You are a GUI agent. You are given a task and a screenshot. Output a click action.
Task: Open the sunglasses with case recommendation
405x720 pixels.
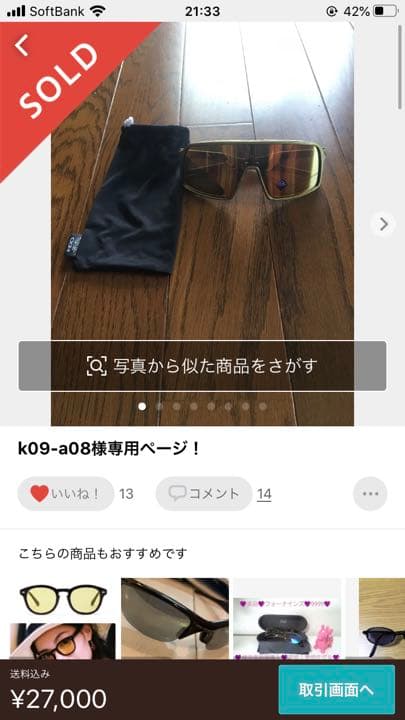(x=287, y=619)
